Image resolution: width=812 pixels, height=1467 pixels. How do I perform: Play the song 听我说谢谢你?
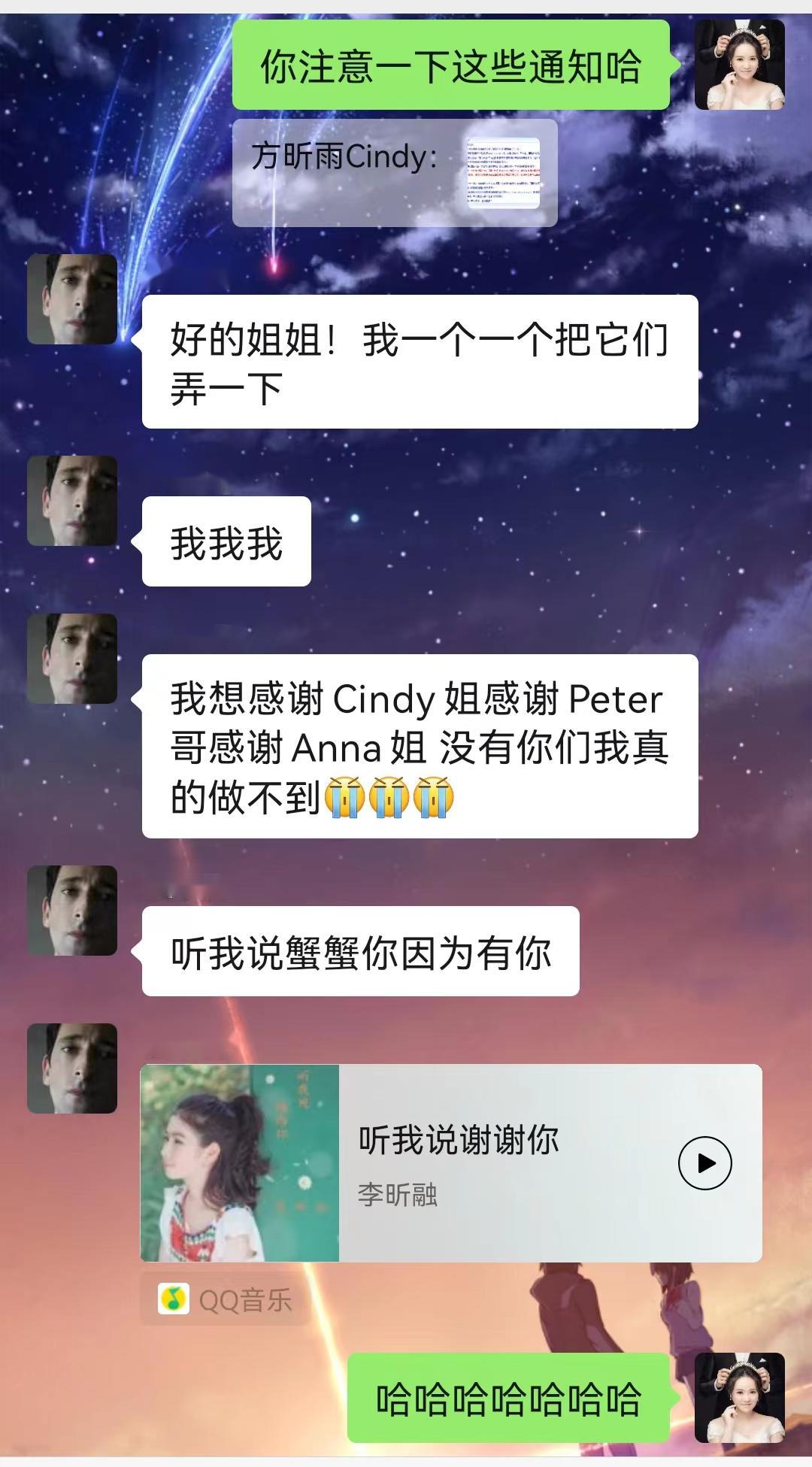tap(704, 1163)
